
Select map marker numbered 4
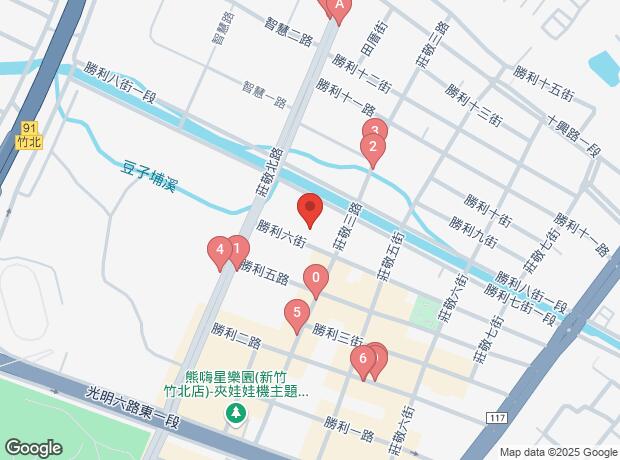point(220,250)
